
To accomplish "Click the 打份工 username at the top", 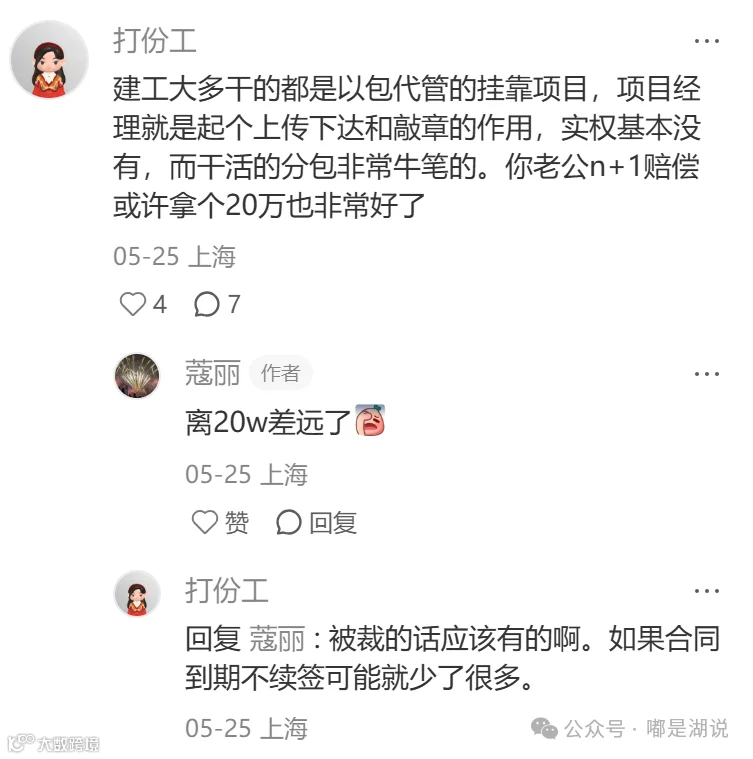I will (x=152, y=40).
